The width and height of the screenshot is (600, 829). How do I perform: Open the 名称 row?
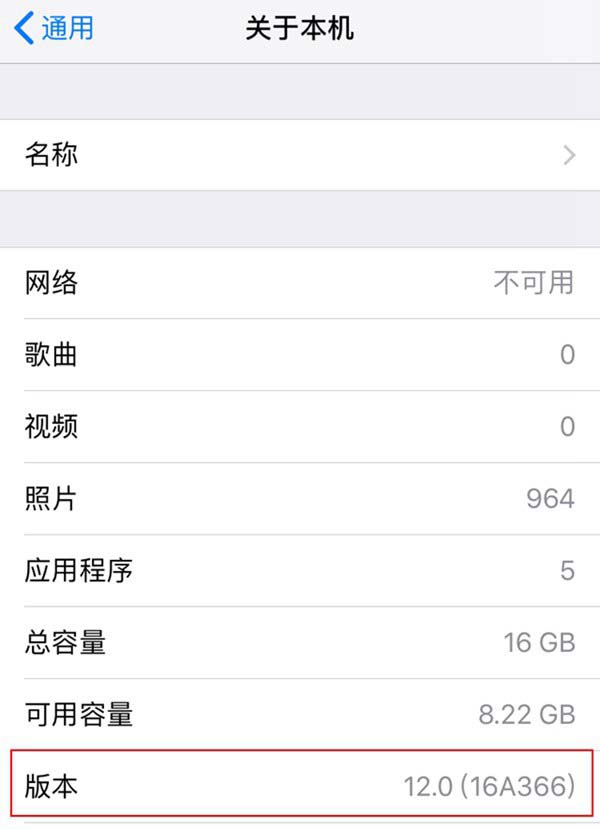[300, 155]
